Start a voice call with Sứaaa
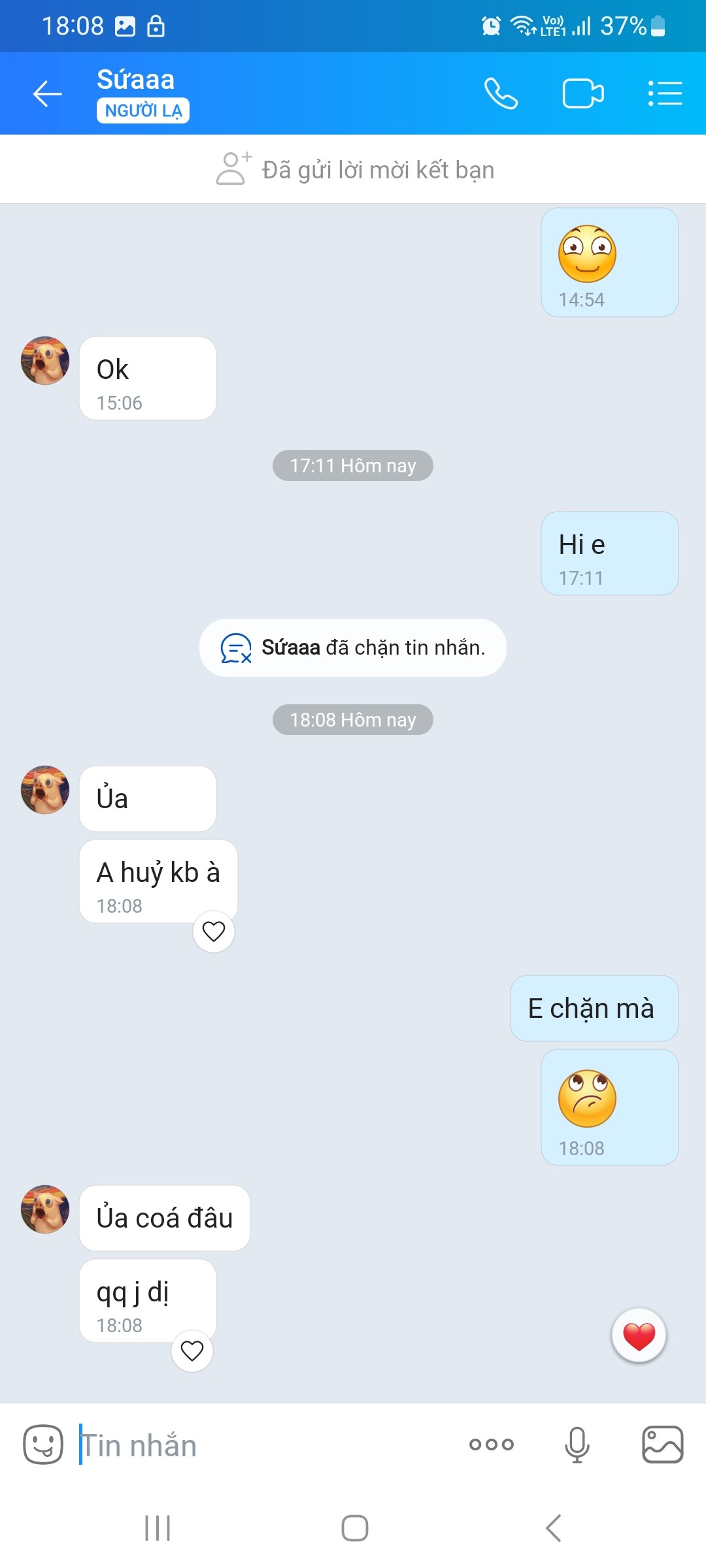 click(501, 93)
